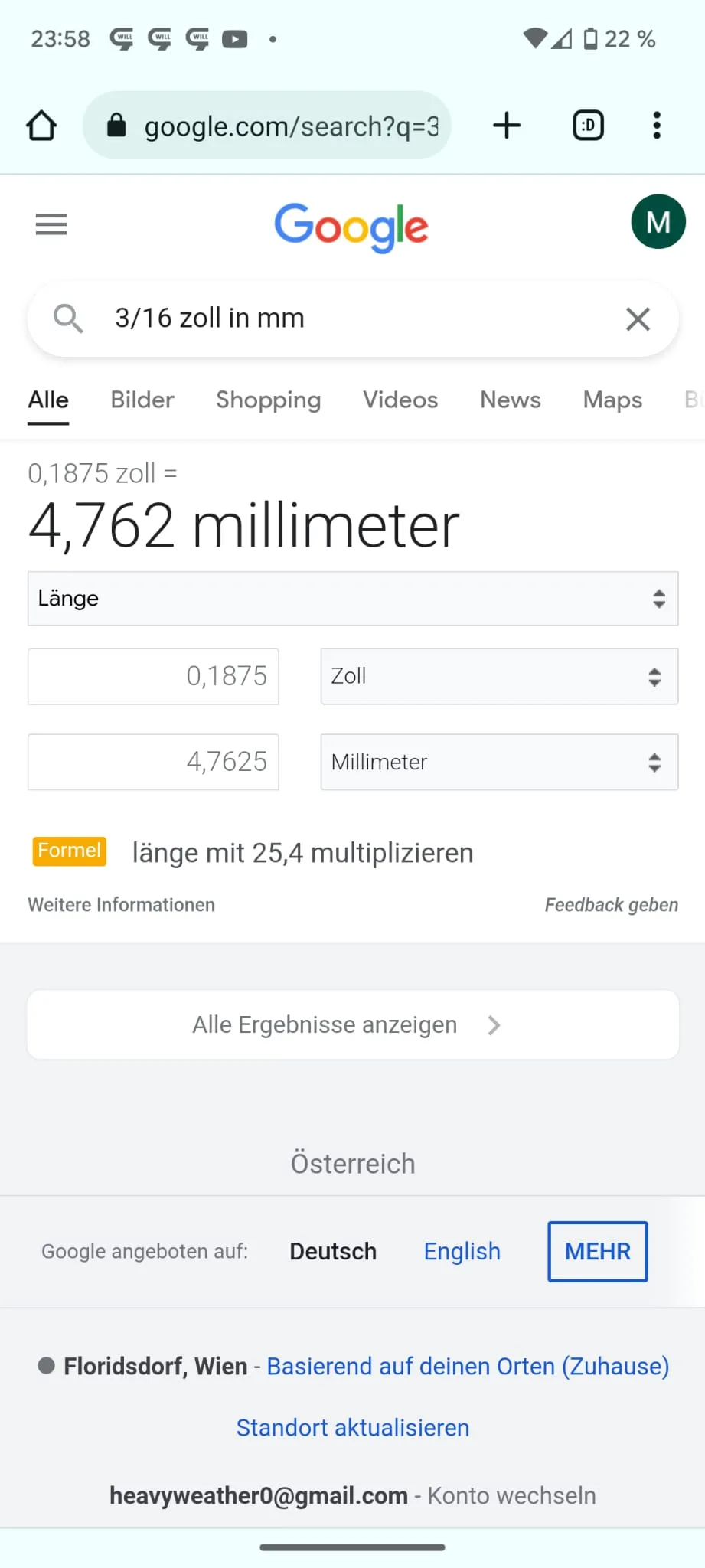The image size is (705, 1568).
Task: Open the tab switcher
Action: (588, 126)
